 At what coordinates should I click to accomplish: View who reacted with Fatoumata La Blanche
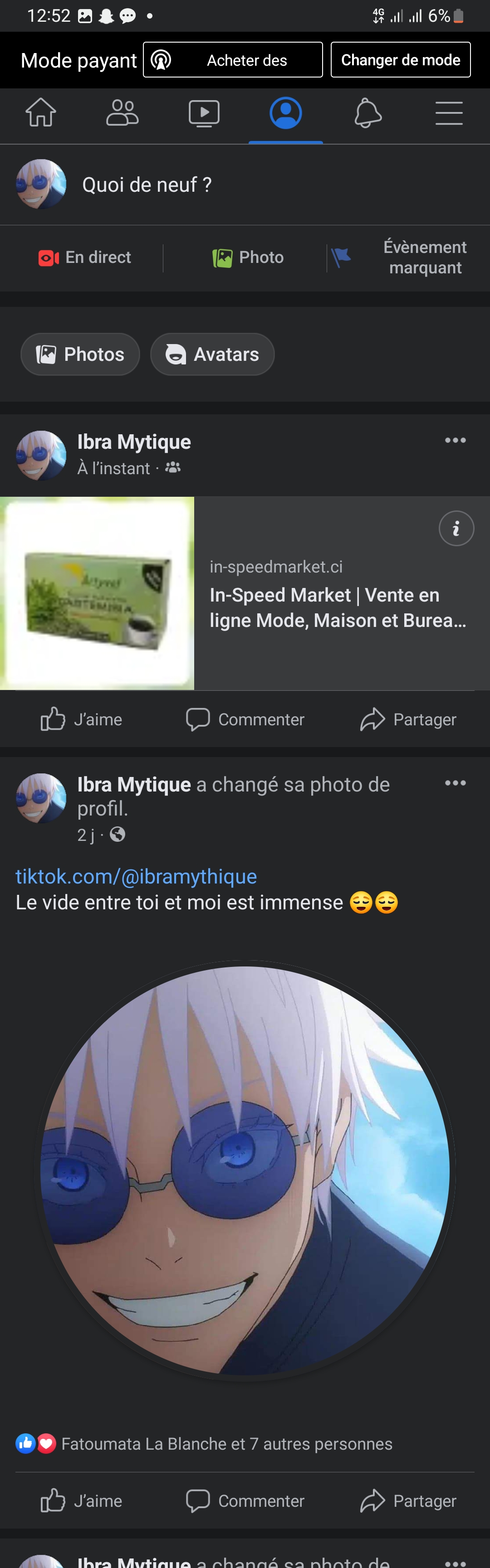pos(226,1443)
